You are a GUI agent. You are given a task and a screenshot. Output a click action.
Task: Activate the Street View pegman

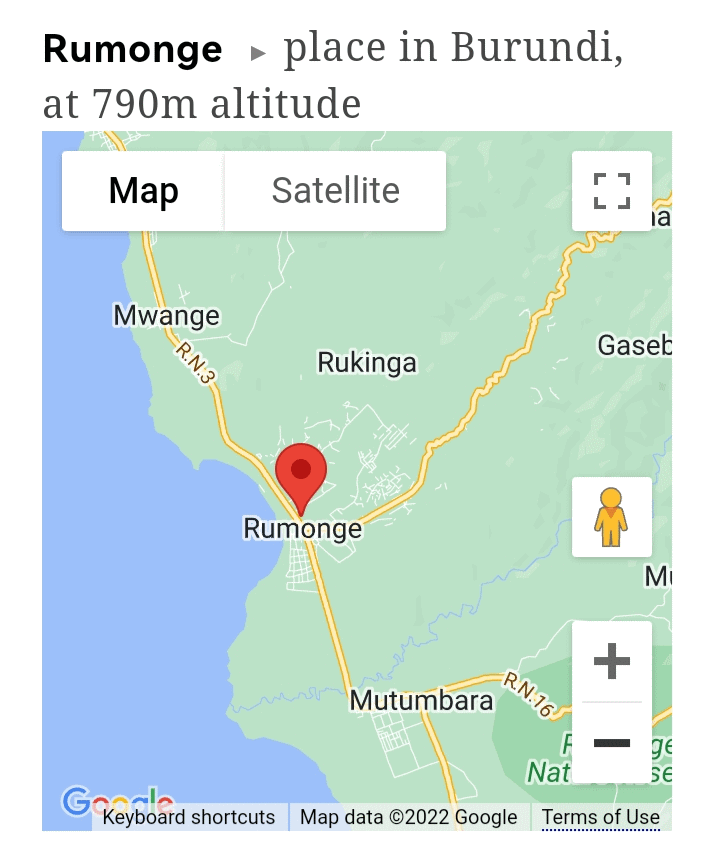point(611,516)
